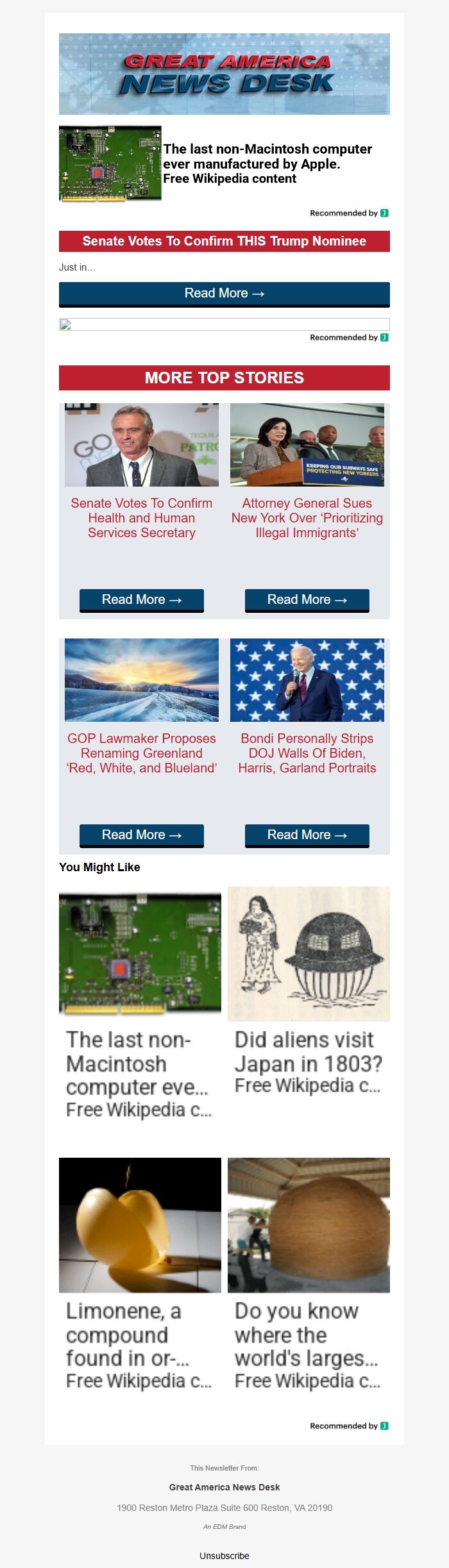Image resolution: width=449 pixels, height=1568 pixels.
Task: Tap Read More under the 'Just in…' story
Action: coord(224,294)
